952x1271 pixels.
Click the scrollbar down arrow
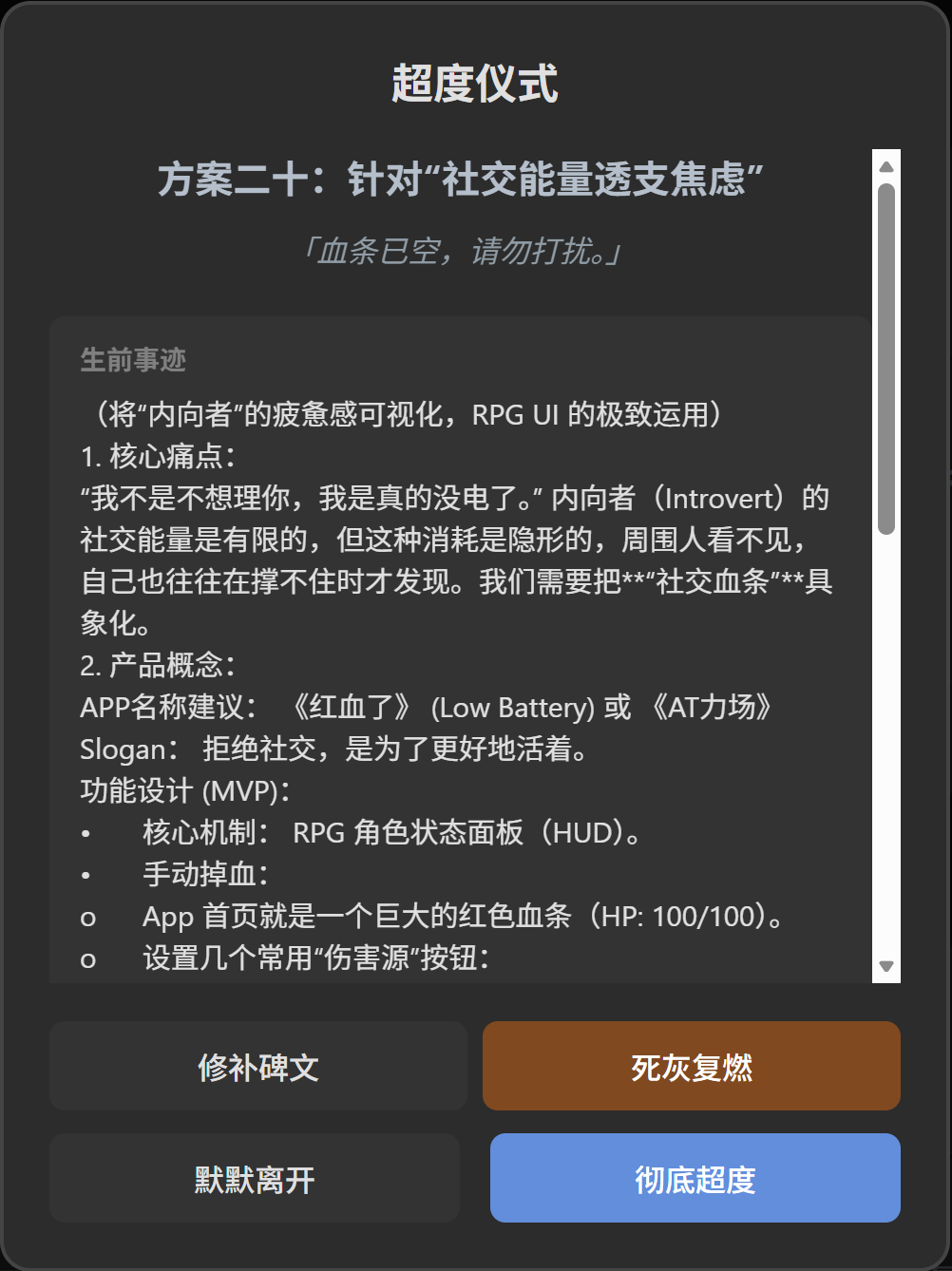click(x=885, y=968)
